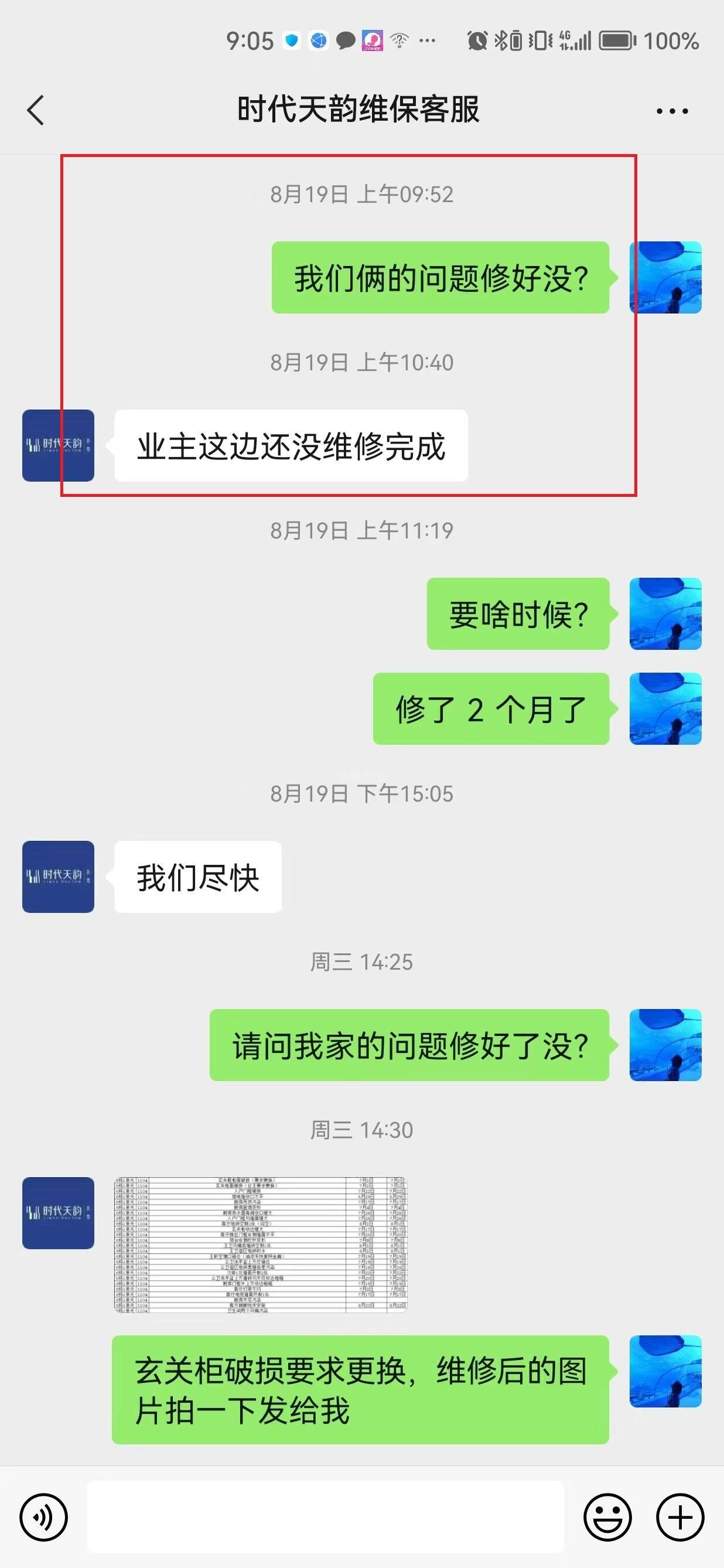
Task: Open my avatar beside 要啥时候?
Action: click(x=665, y=613)
